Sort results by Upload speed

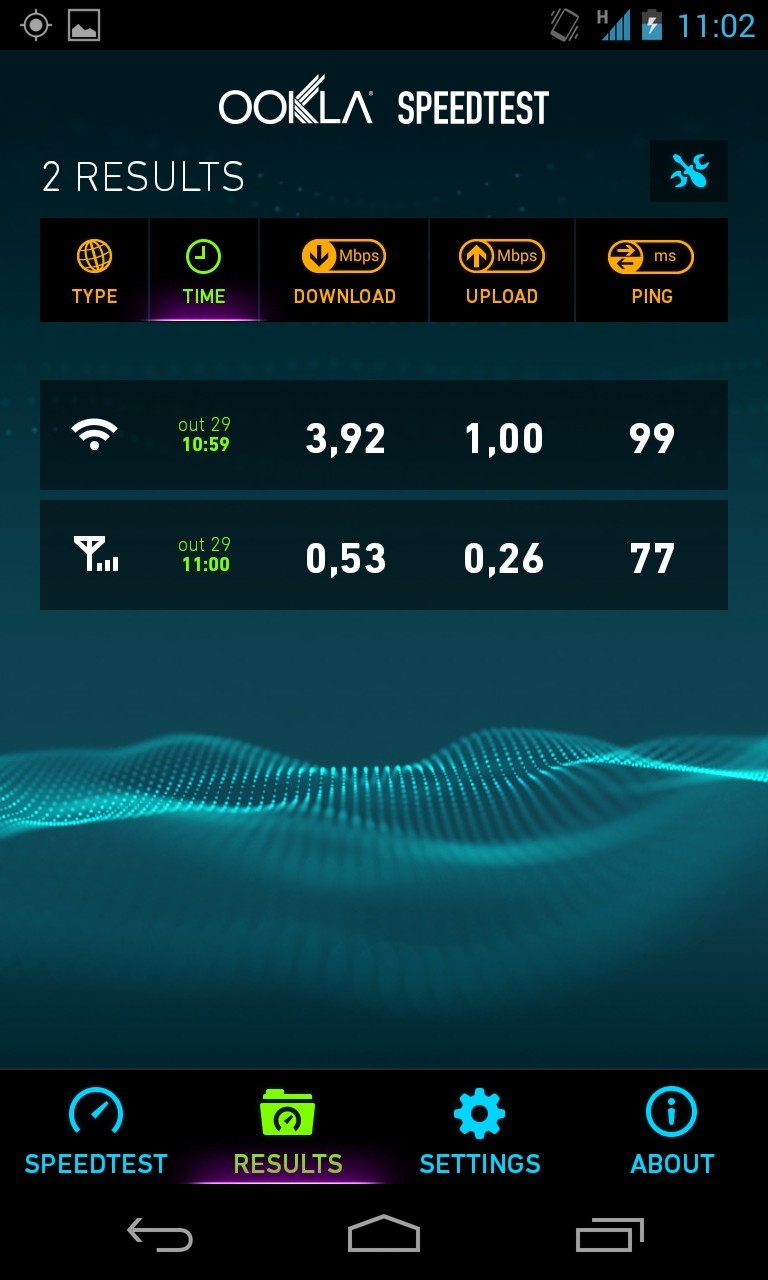pyautogui.click(x=502, y=271)
